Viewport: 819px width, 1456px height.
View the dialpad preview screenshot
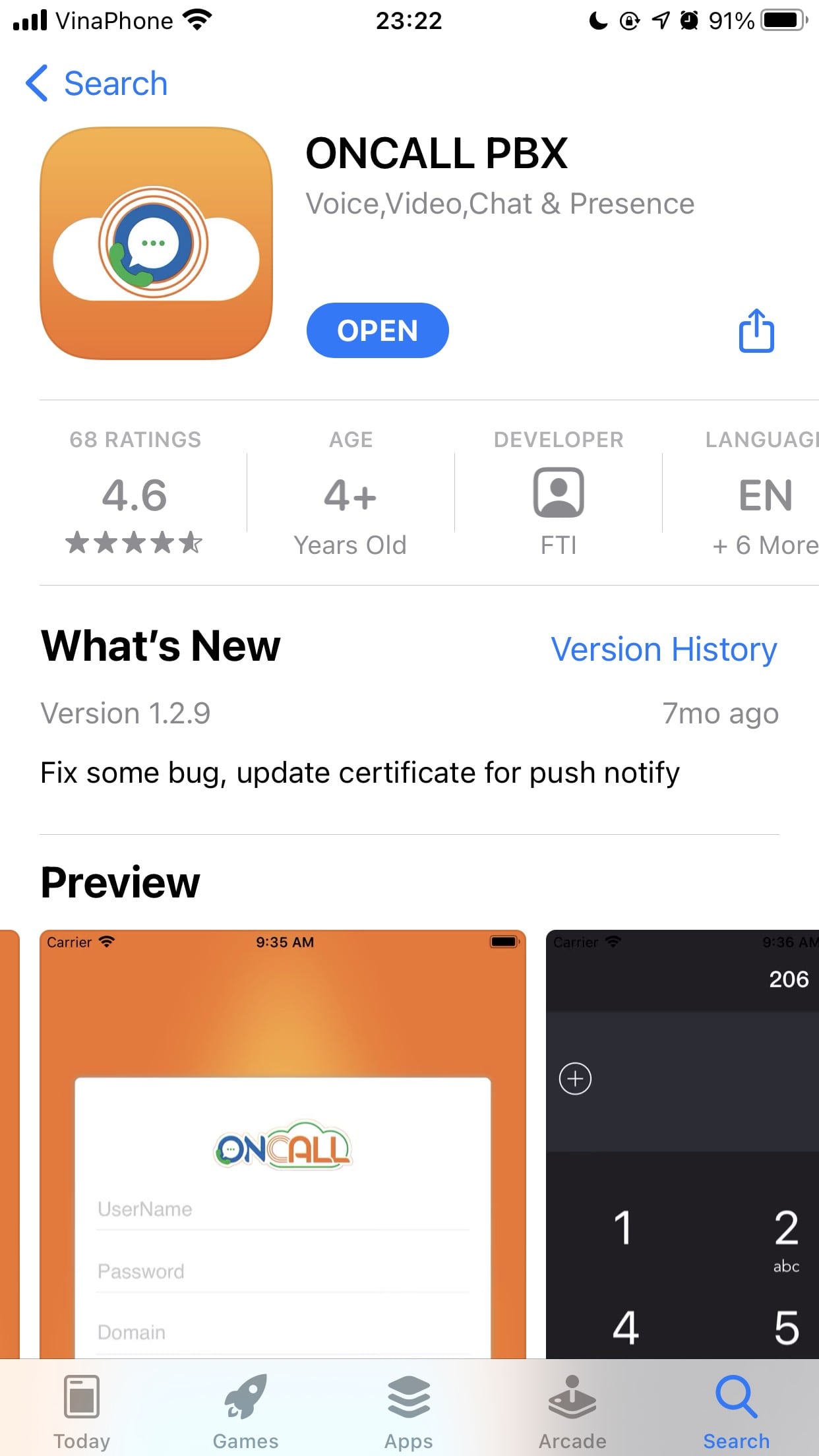pyautogui.click(x=682, y=1141)
